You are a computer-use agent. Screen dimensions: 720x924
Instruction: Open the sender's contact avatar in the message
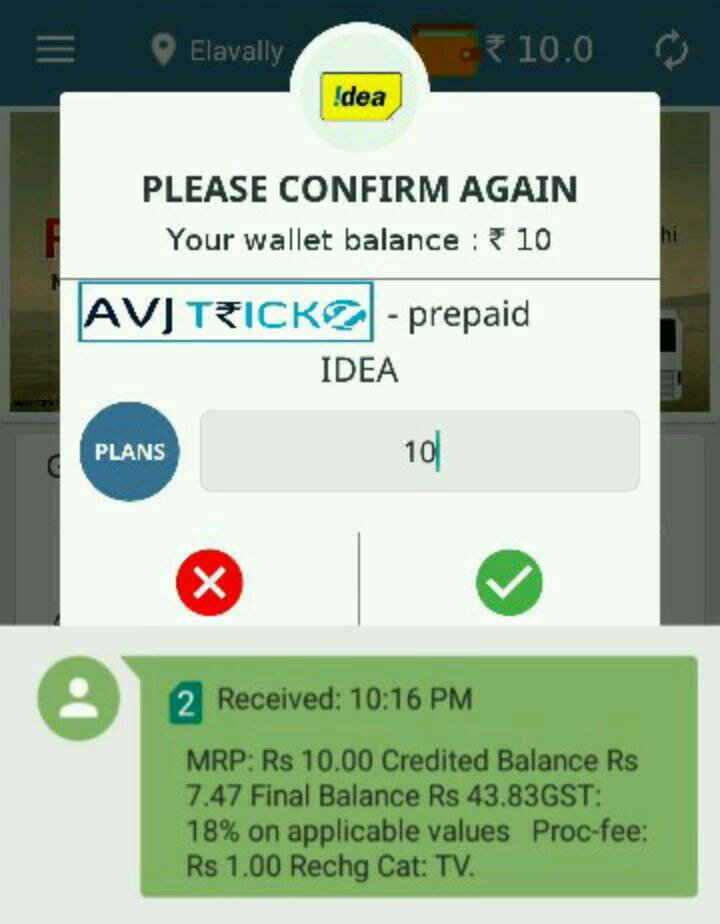pyautogui.click(x=78, y=698)
